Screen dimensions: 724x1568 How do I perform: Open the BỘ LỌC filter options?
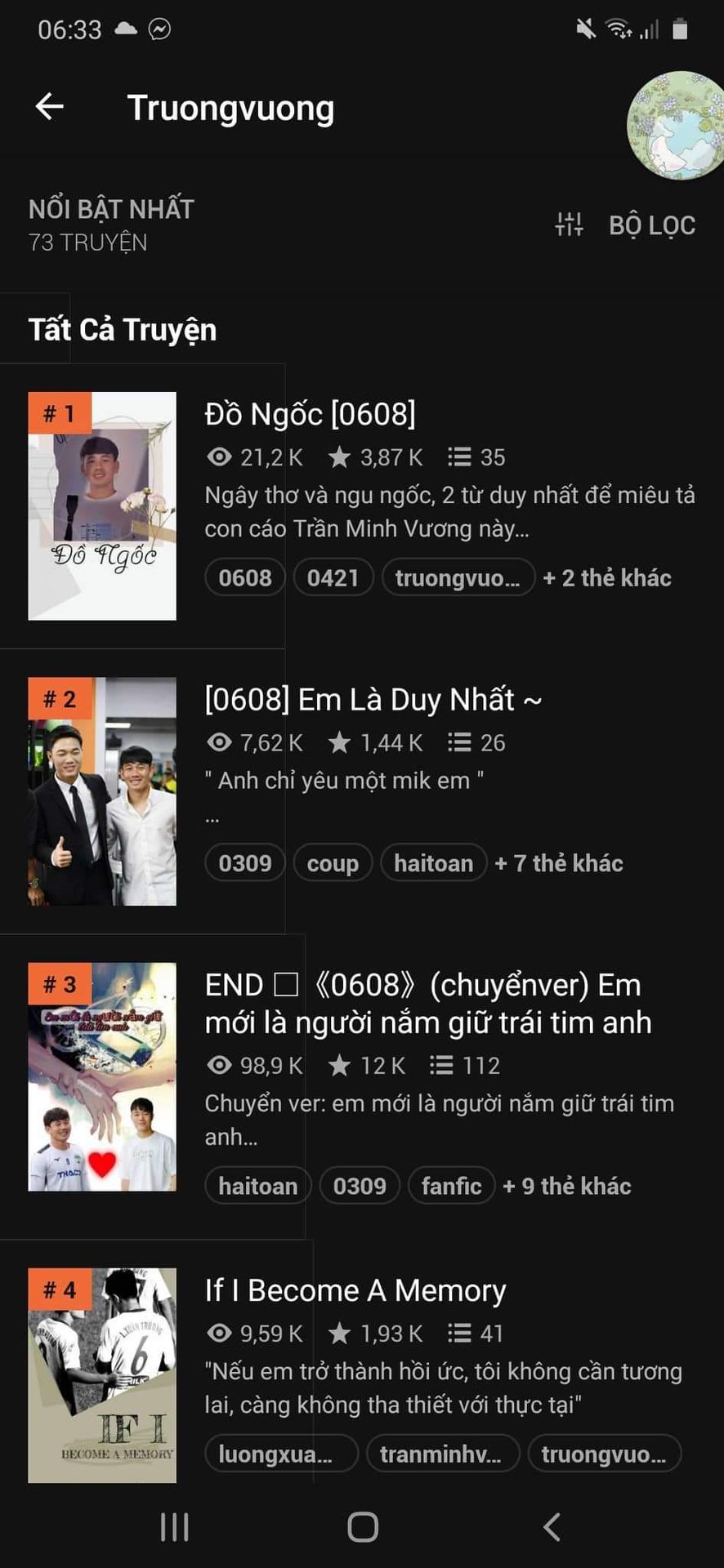tap(626, 225)
